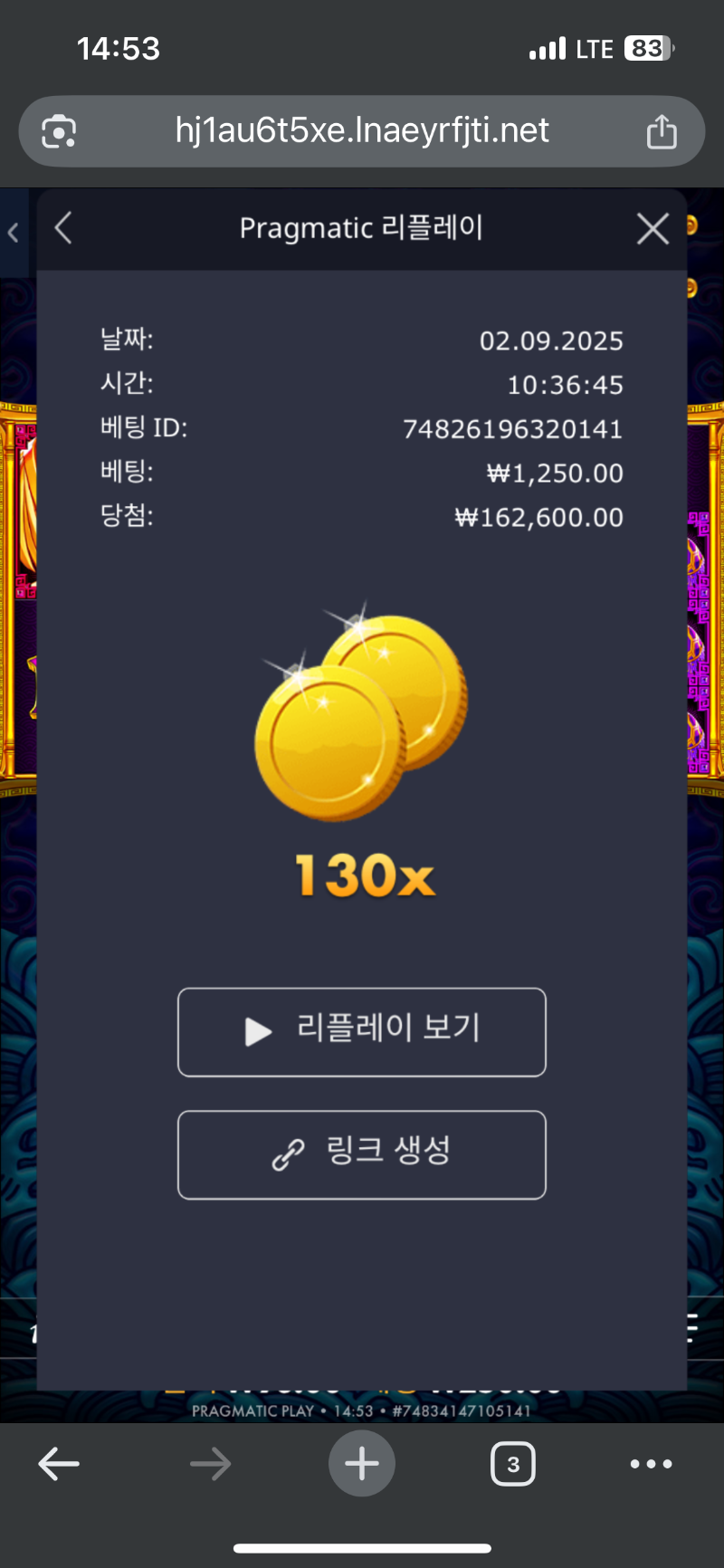Screen dimensions: 724x1568
Task: Open the browser overflow menu
Action: (x=652, y=1464)
